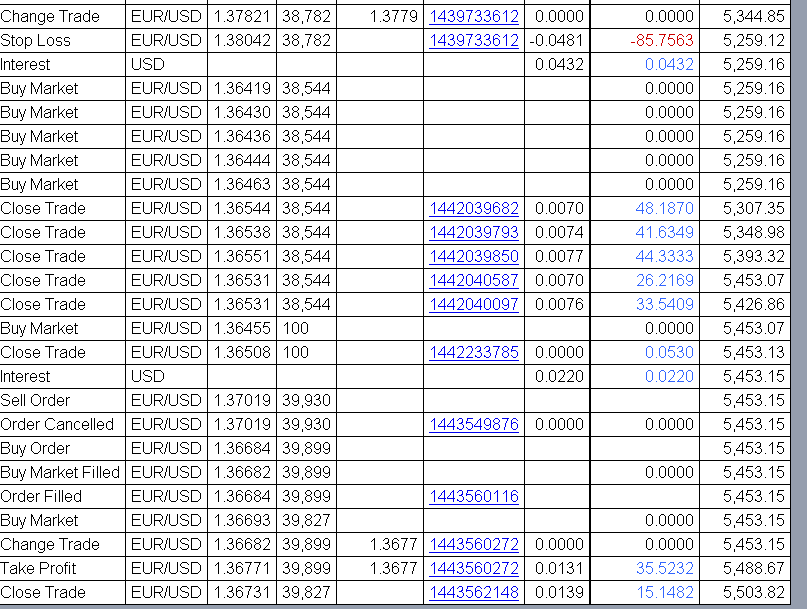Open ticket 1443560272 in the Take Profit row
This screenshot has height=609, width=807.
(474, 568)
